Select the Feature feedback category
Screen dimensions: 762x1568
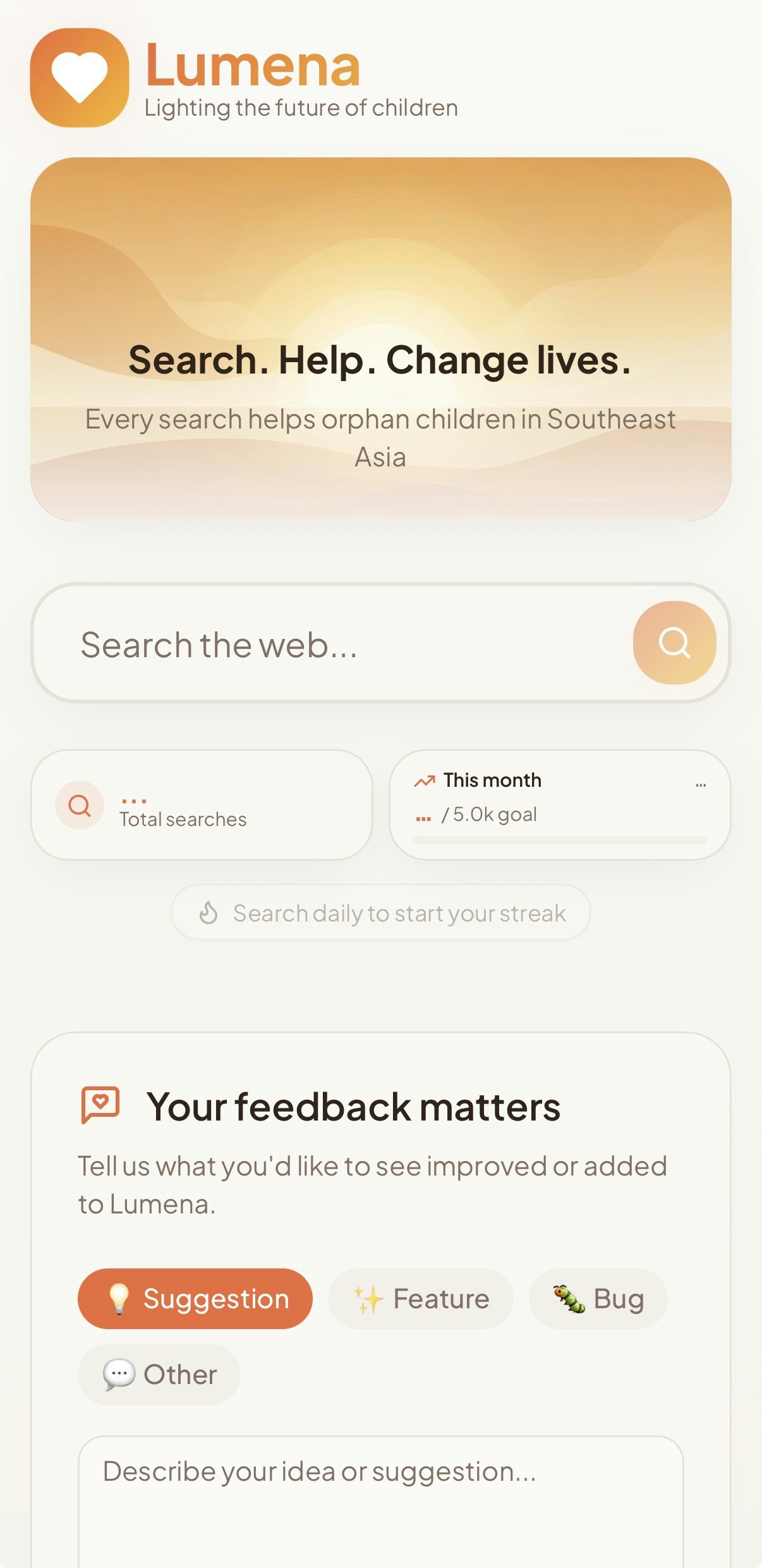tap(420, 1299)
